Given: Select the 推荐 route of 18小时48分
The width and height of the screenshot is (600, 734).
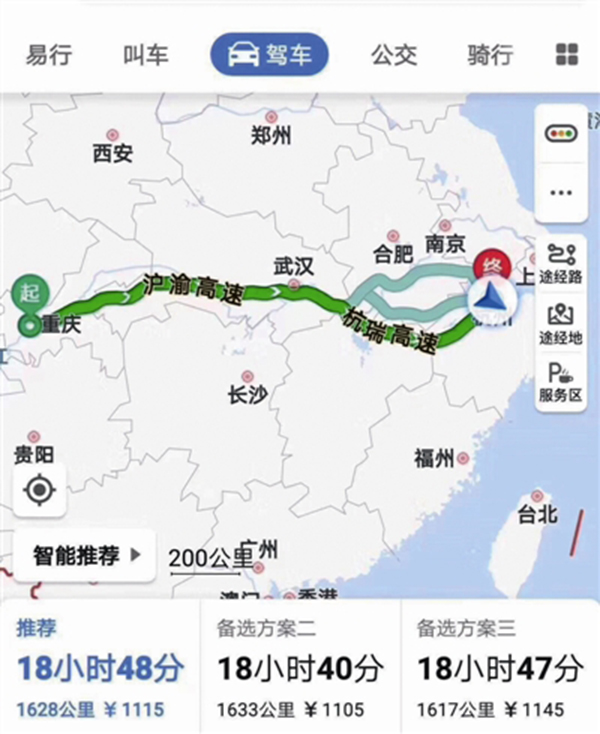Looking at the screenshot, I should pyautogui.click(x=100, y=667).
